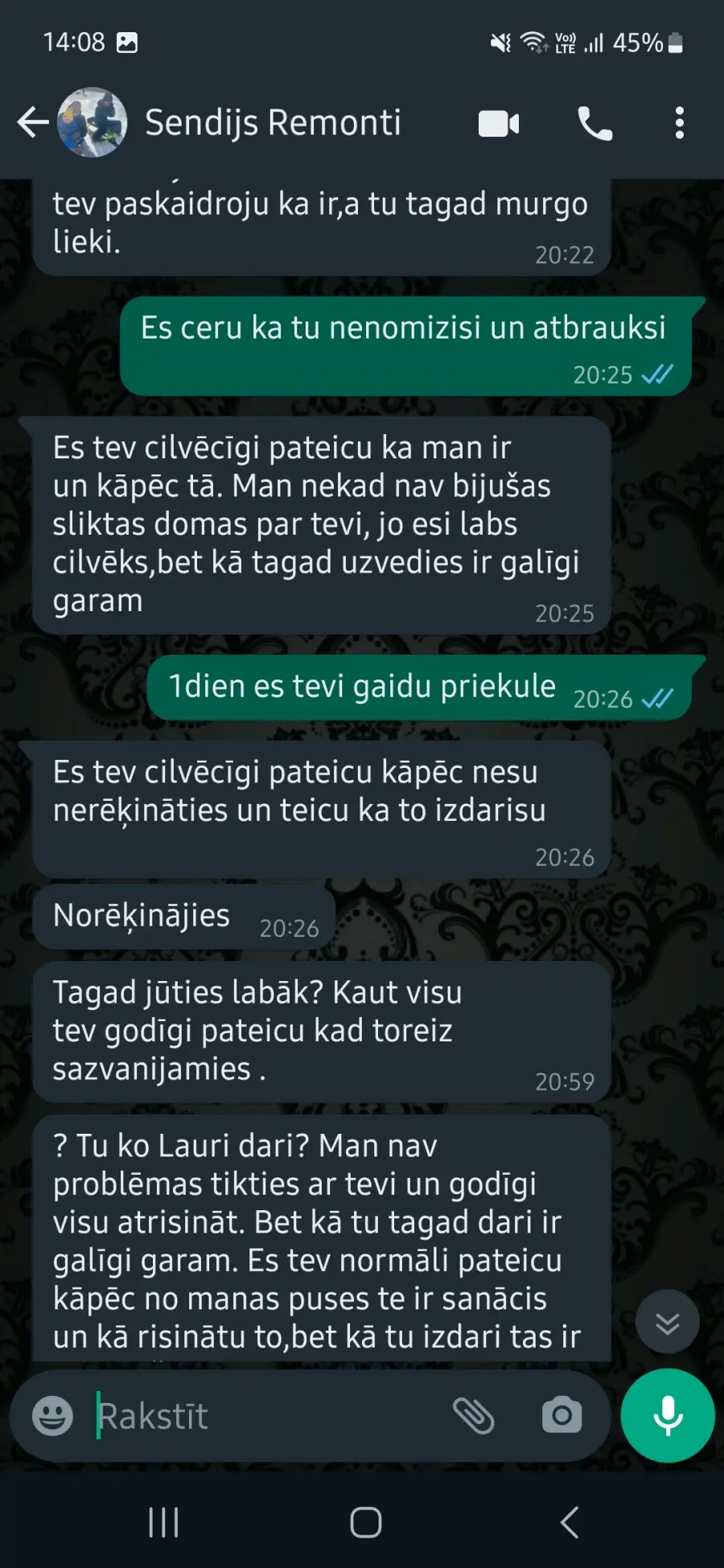Open the camera from the message bar
This screenshot has height=1568, width=724.
tap(562, 1415)
